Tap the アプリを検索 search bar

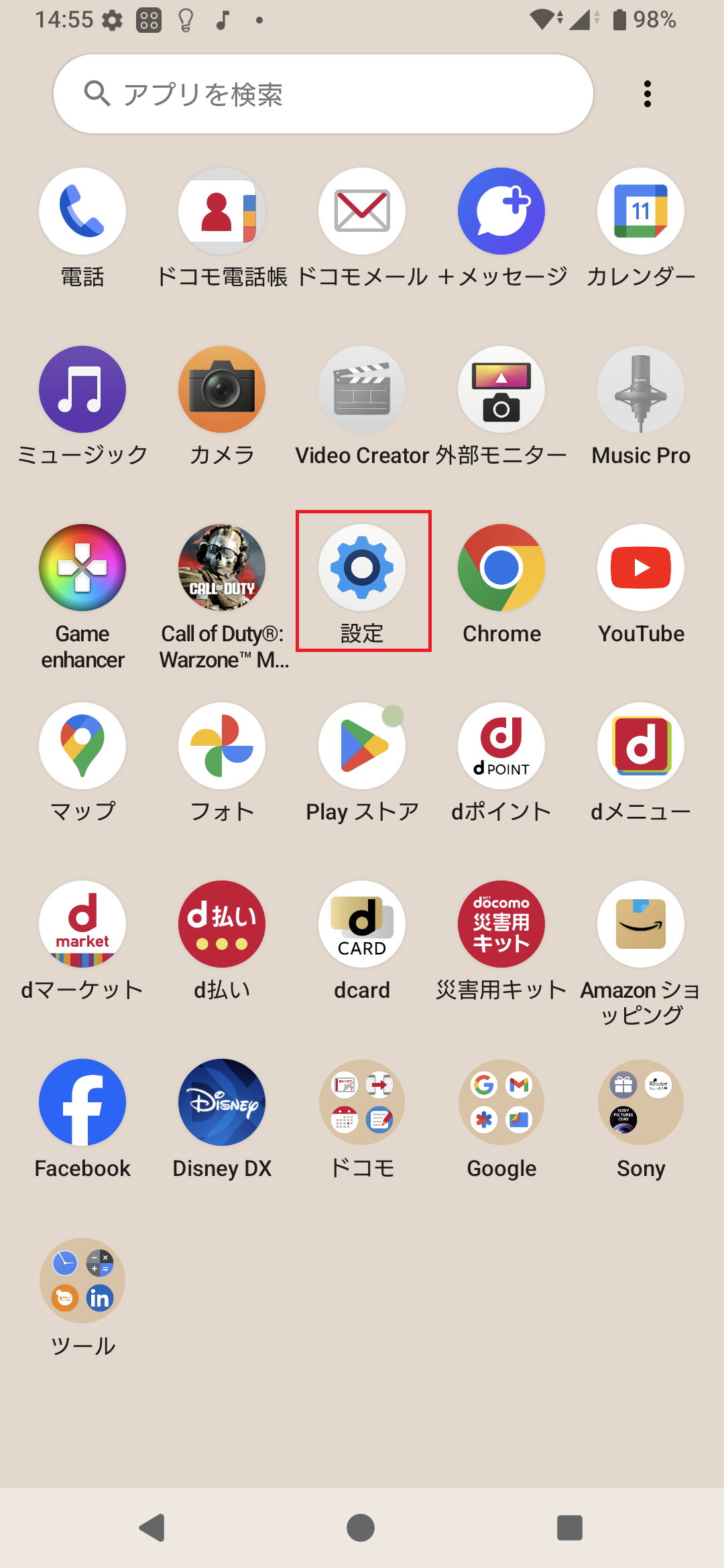pyautogui.click(x=322, y=93)
